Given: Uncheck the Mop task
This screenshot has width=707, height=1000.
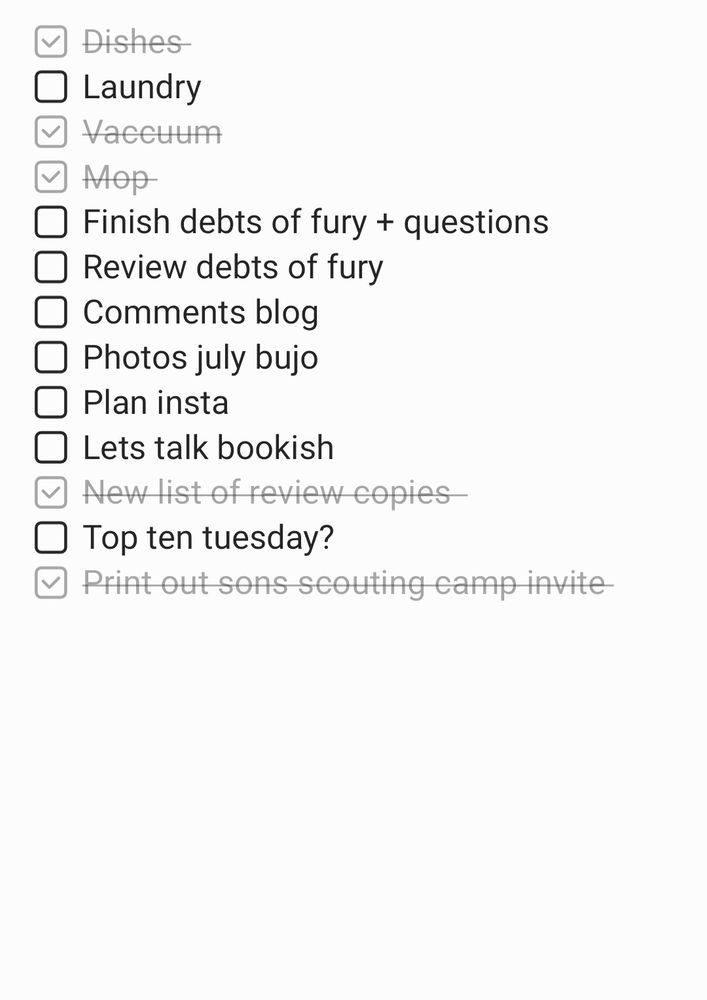Looking at the screenshot, I should [x=51, y=177].
